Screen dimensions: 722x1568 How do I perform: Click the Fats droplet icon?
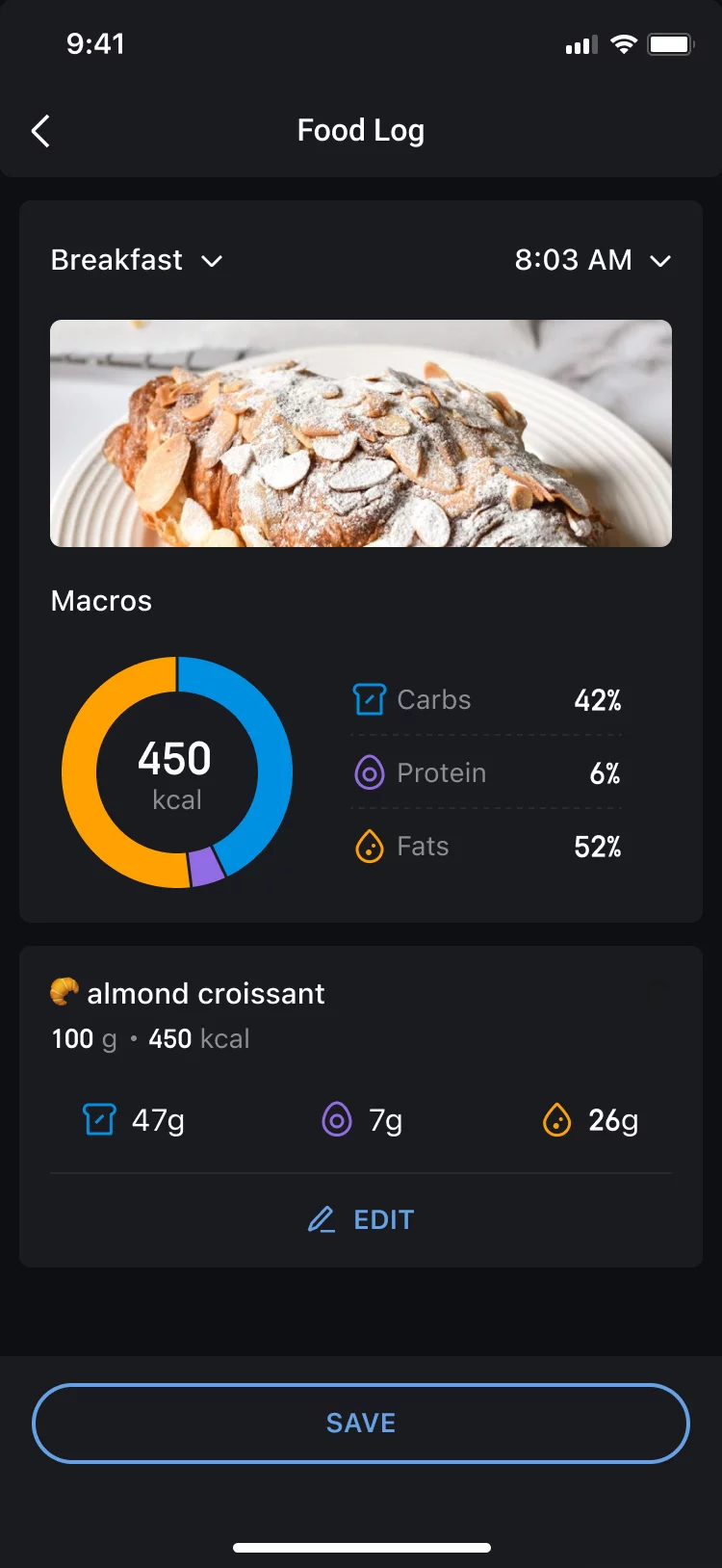(369, 846)
